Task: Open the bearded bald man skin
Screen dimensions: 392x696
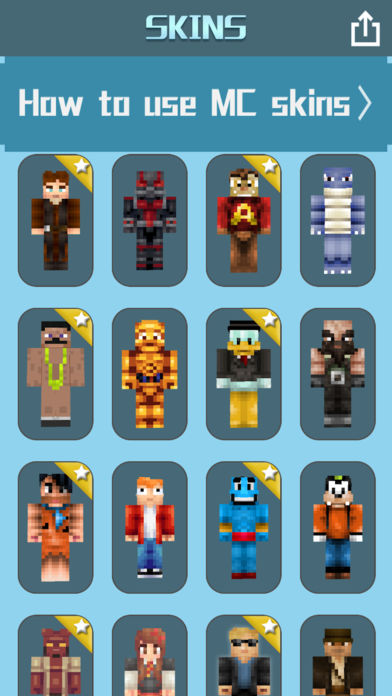Action: (338, 374)
